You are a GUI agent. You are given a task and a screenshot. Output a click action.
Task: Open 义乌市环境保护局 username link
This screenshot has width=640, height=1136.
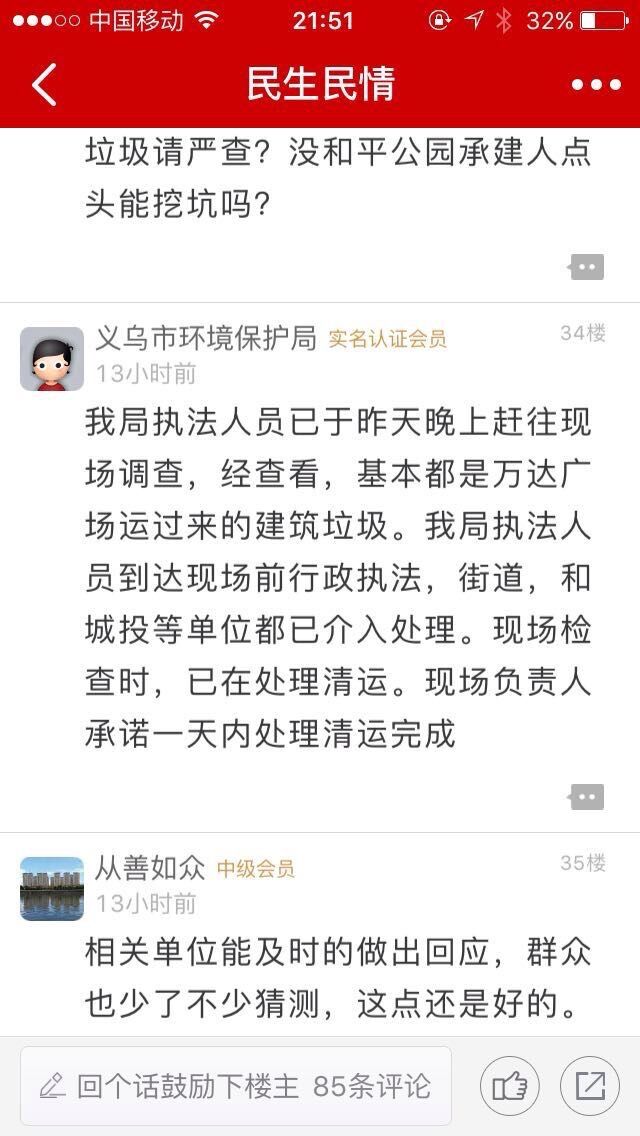pos(206,338)
